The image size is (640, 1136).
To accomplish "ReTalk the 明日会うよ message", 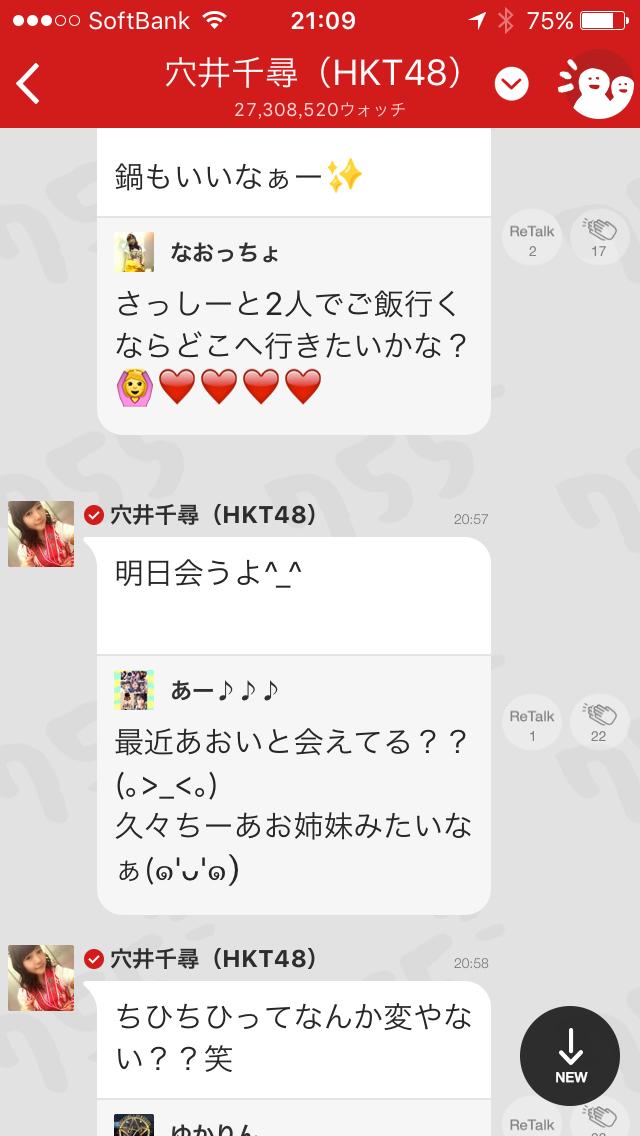I will (x=531, y=725).
